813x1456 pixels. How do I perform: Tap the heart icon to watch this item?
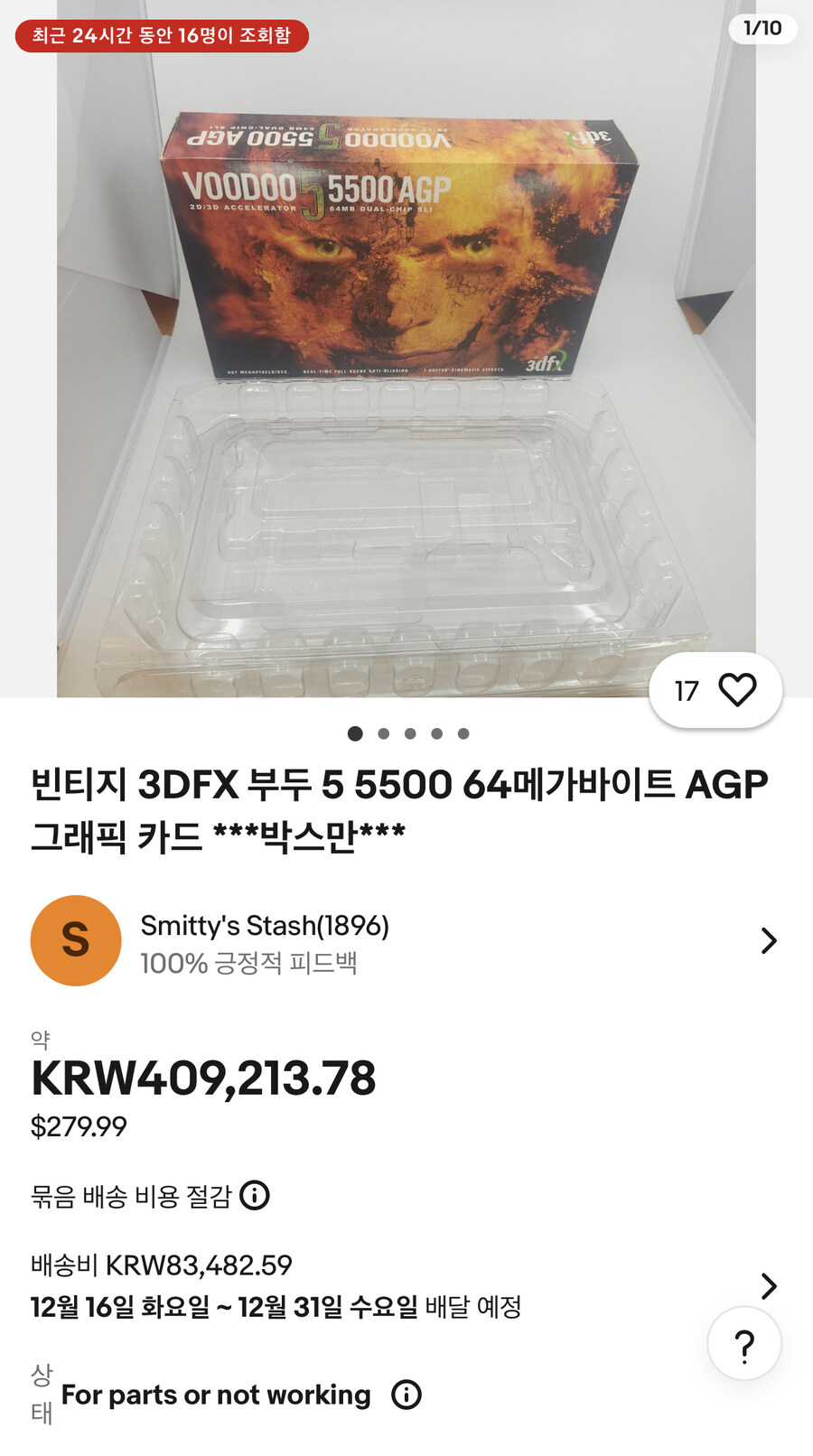click(738, 689)
